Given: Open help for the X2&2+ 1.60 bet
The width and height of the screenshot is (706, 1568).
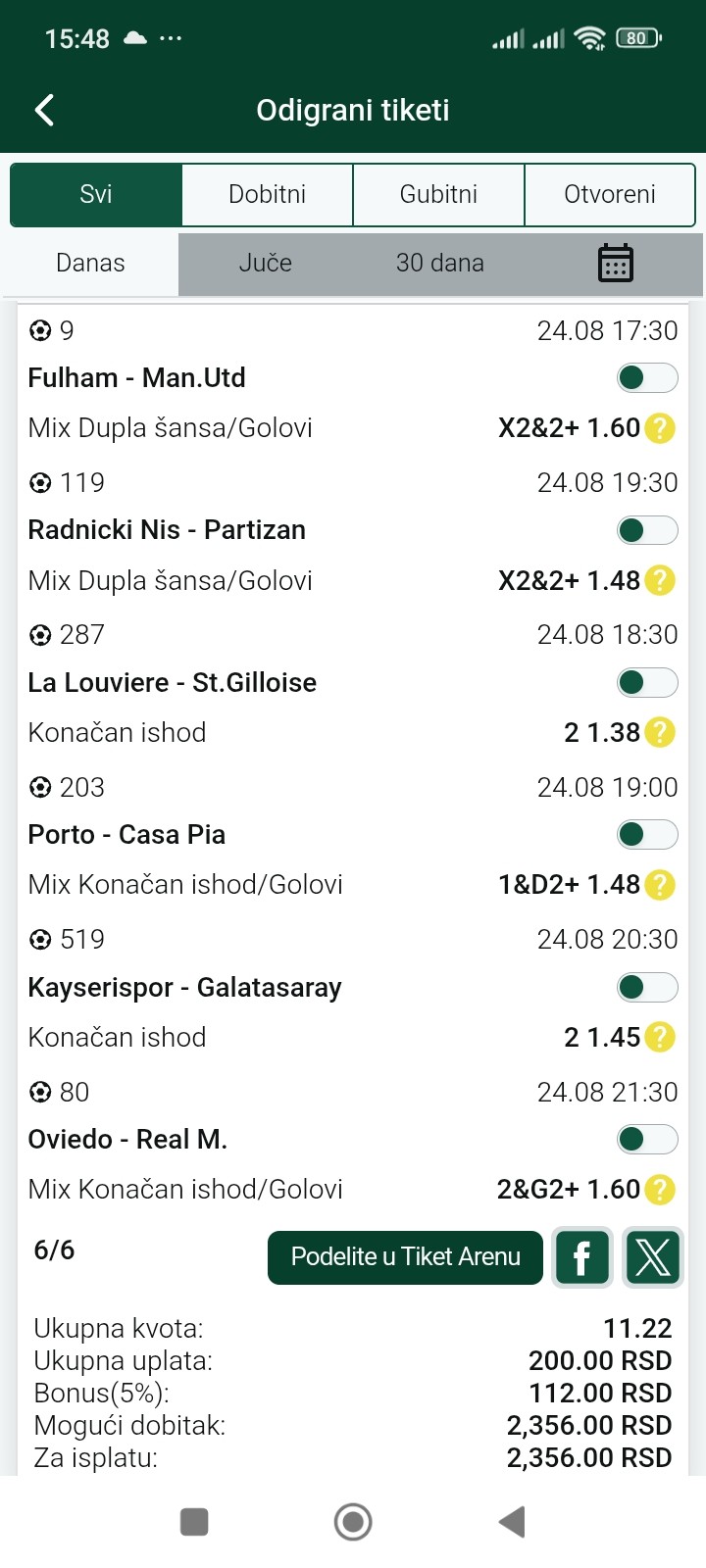Looking at the screenshot, I should tap(661, 428).
